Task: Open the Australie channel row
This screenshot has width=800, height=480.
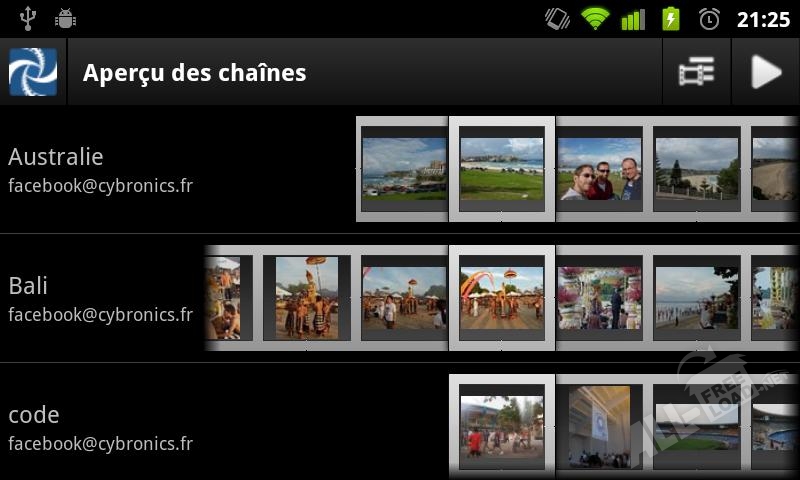Action: 100,170
